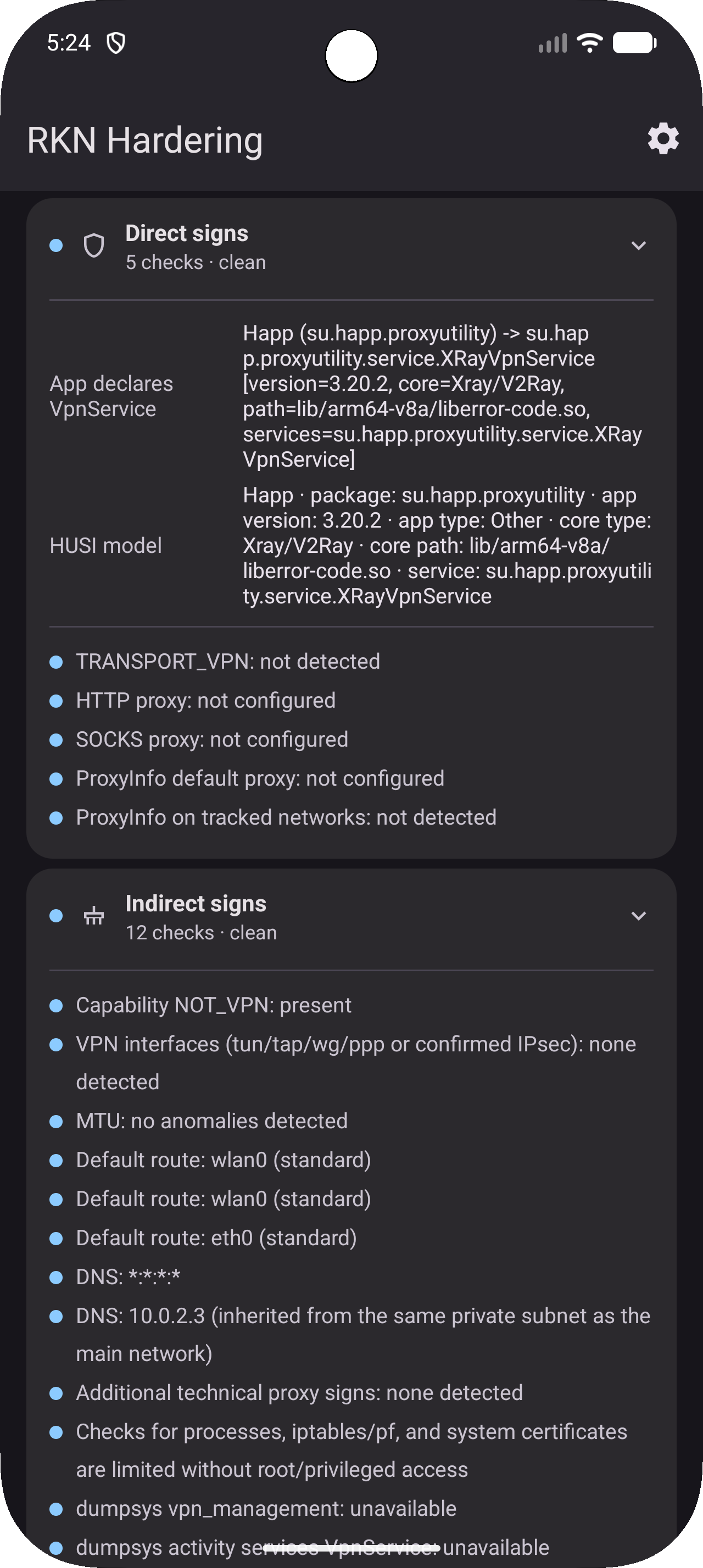The image size is (703, 1568).
Task: Collapse the Direct signs section
Action: point(639,246)
